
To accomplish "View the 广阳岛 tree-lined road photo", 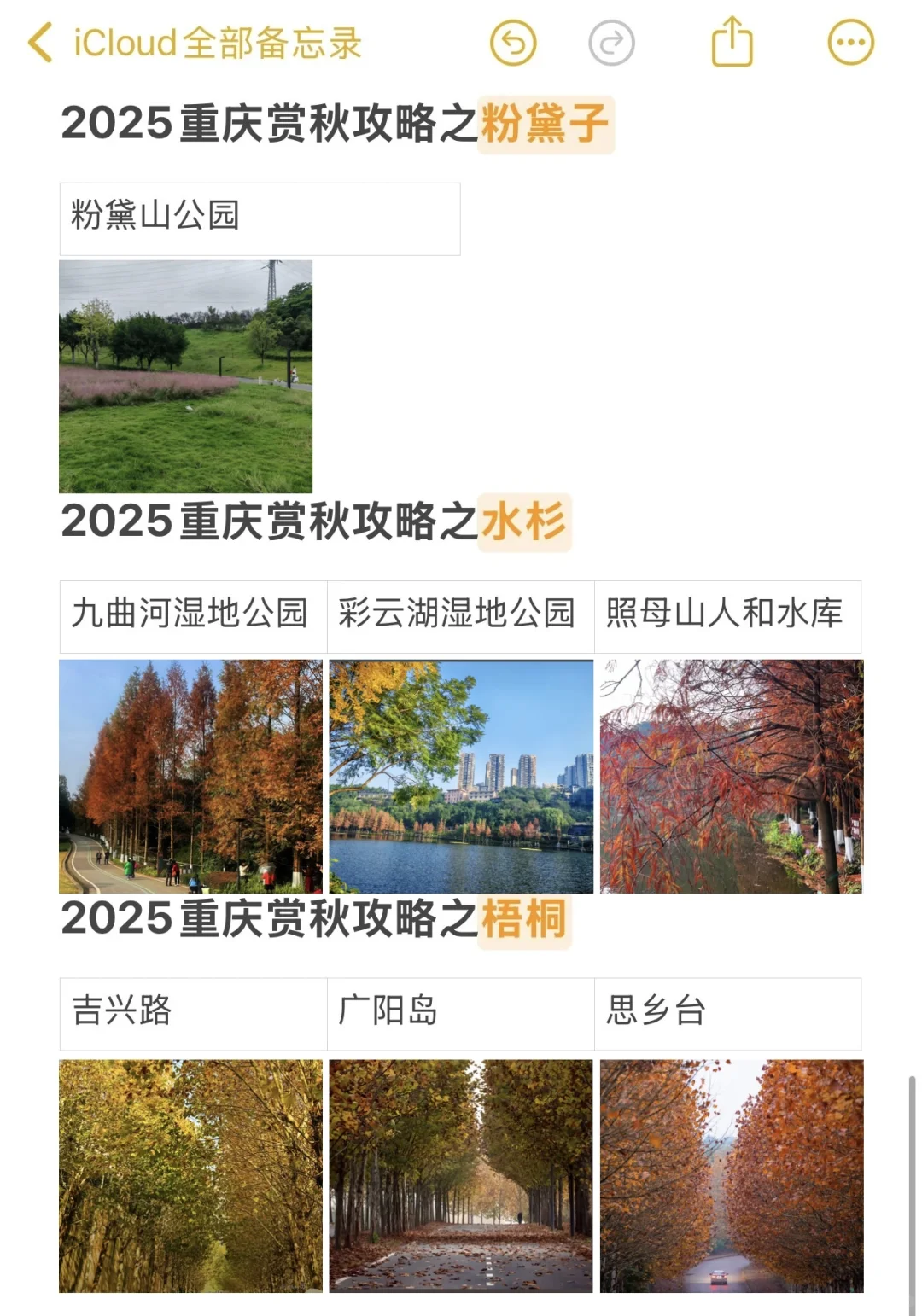I will (x=461, y=1175).
